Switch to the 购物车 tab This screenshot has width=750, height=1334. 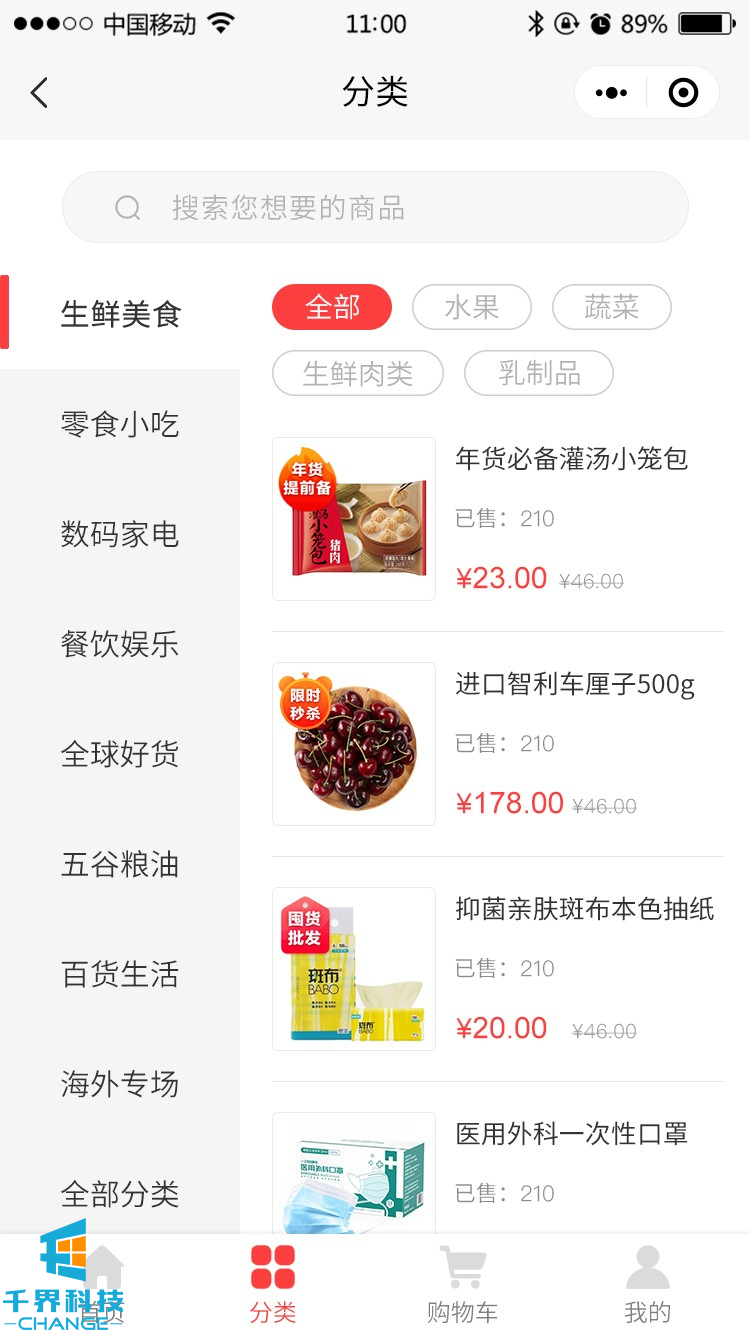462,1285
